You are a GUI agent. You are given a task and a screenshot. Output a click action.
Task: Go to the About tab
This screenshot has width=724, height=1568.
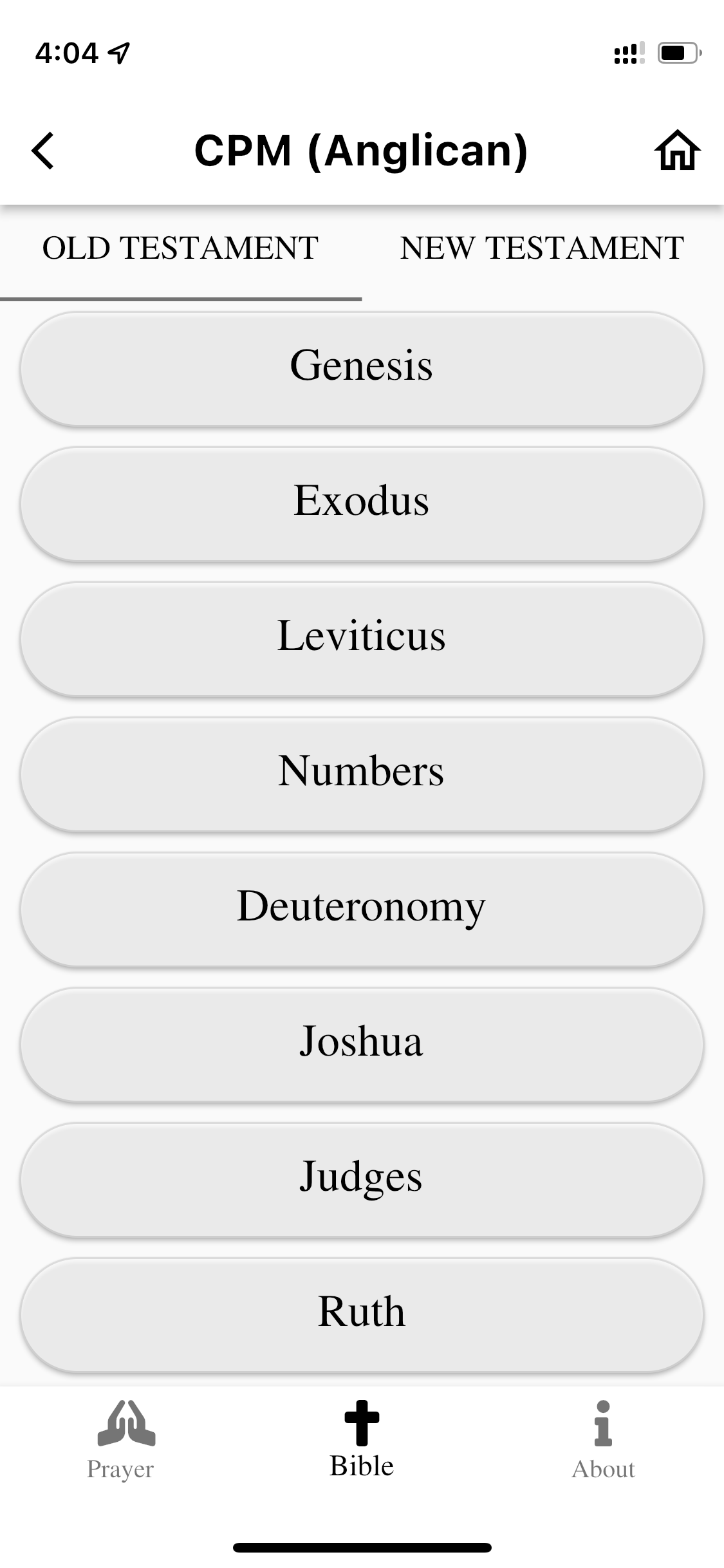603,1442
